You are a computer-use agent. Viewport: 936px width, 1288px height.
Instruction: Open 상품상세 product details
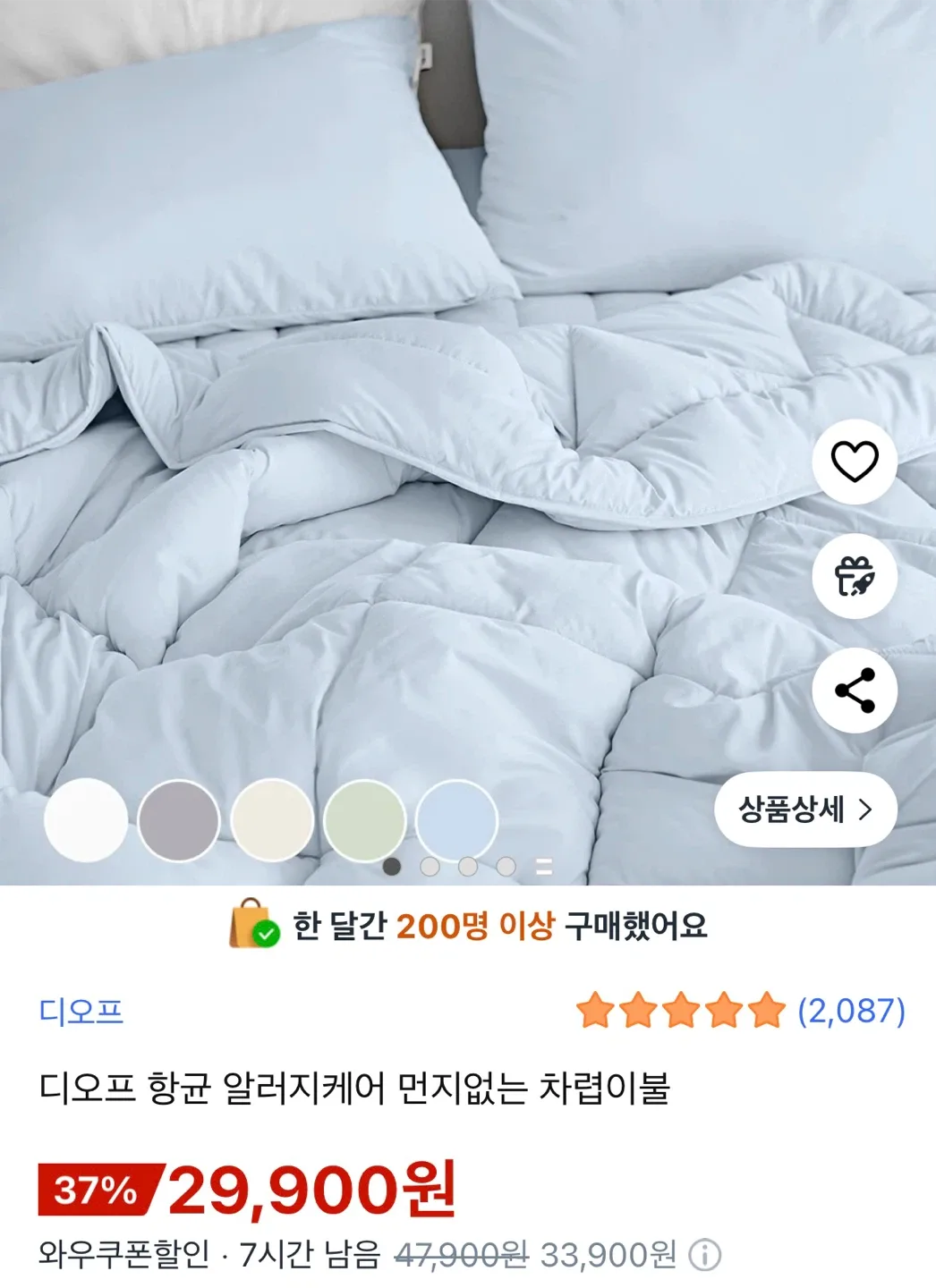pos(805,810)
